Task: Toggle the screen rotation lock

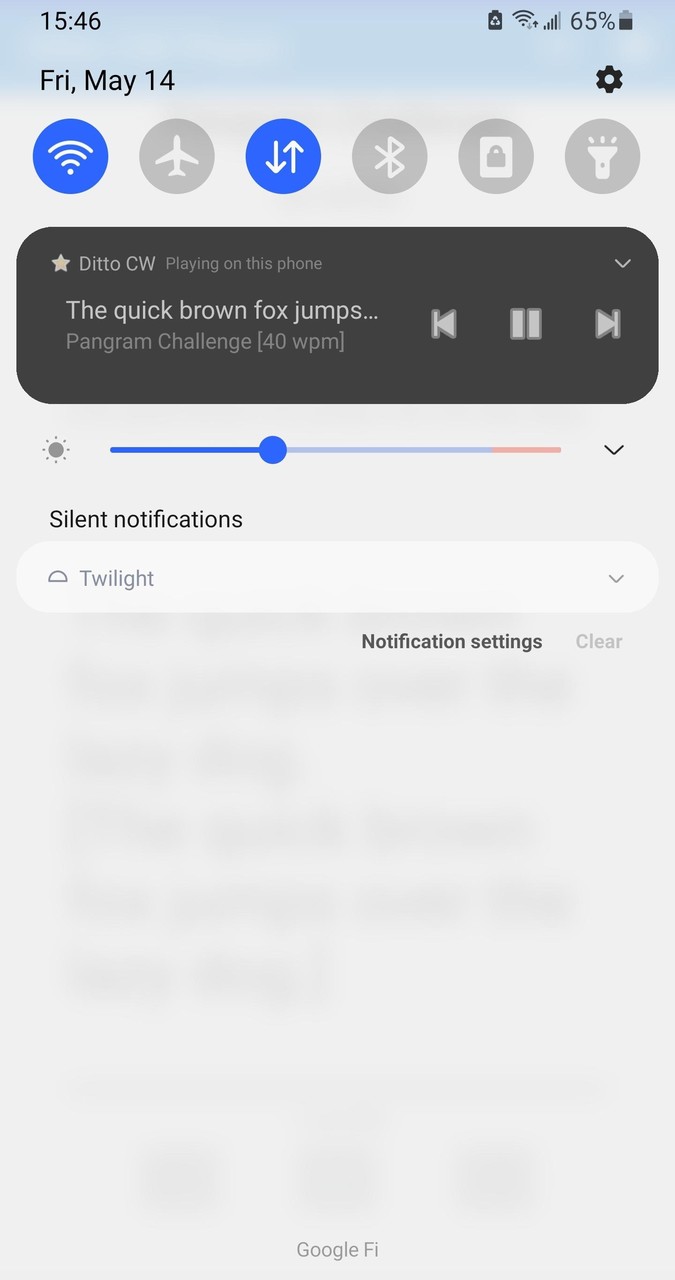Action: pos(496,157)
